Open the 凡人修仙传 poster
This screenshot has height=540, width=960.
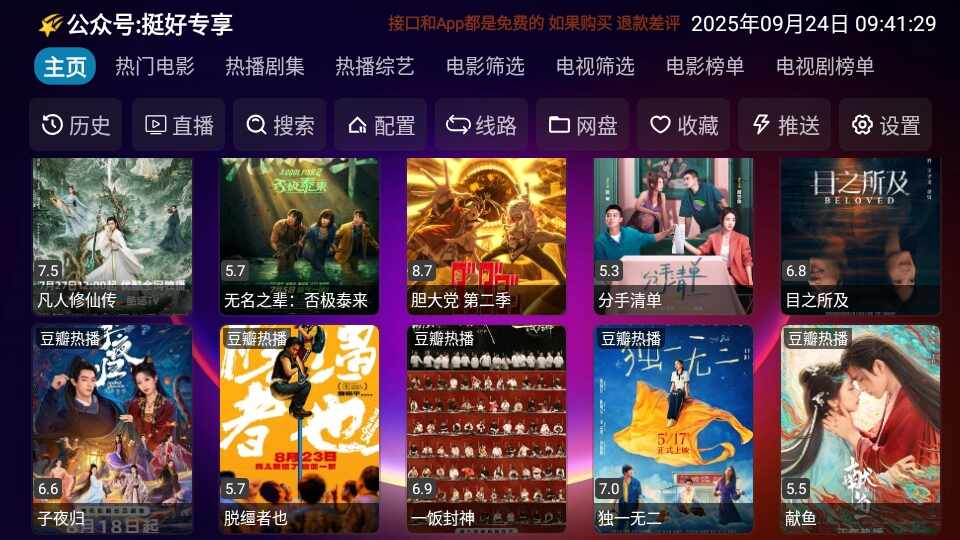112,235
